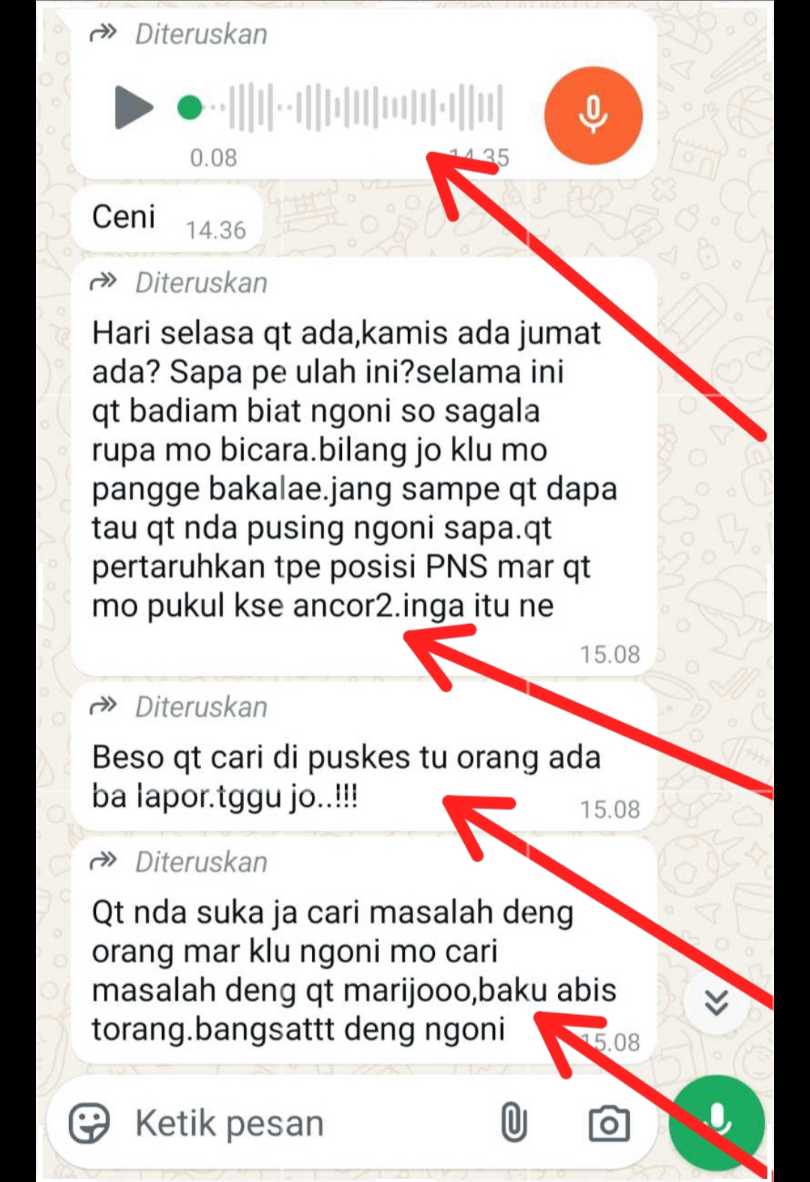810x1182 pixels.
Task: Tap the voice message seek dot
Action: click(x=189, y=108)
